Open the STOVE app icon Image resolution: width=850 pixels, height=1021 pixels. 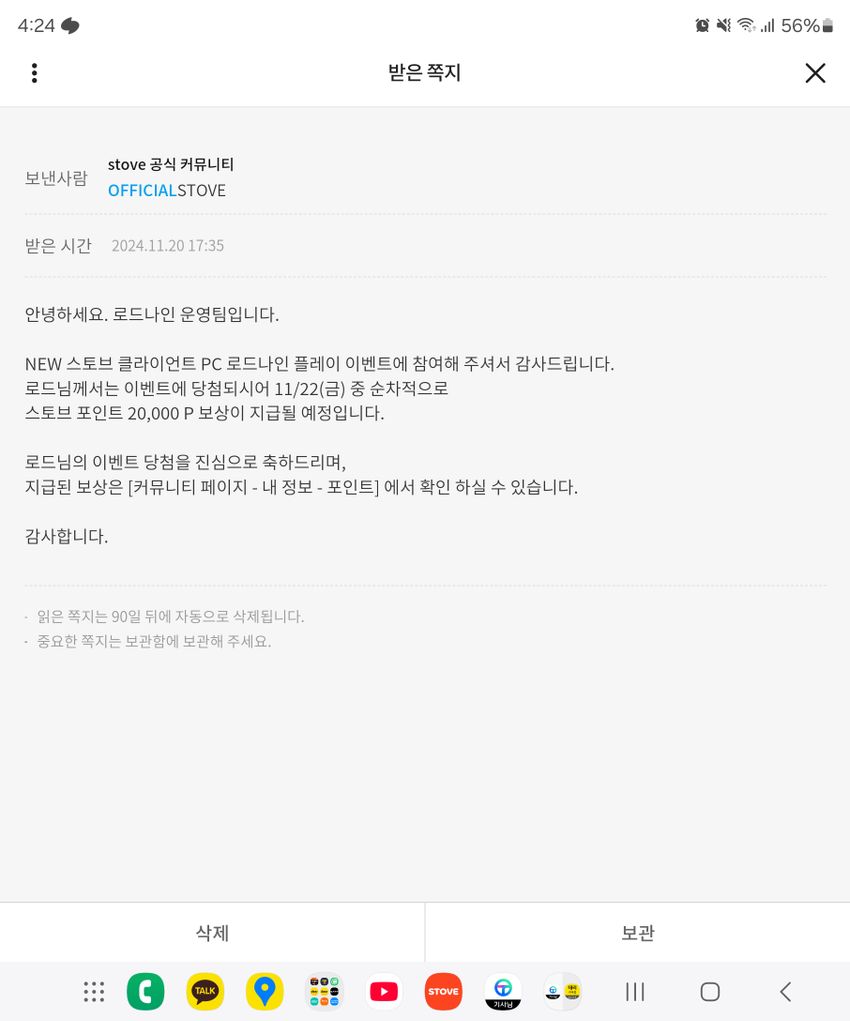click(x=443, y=991)
